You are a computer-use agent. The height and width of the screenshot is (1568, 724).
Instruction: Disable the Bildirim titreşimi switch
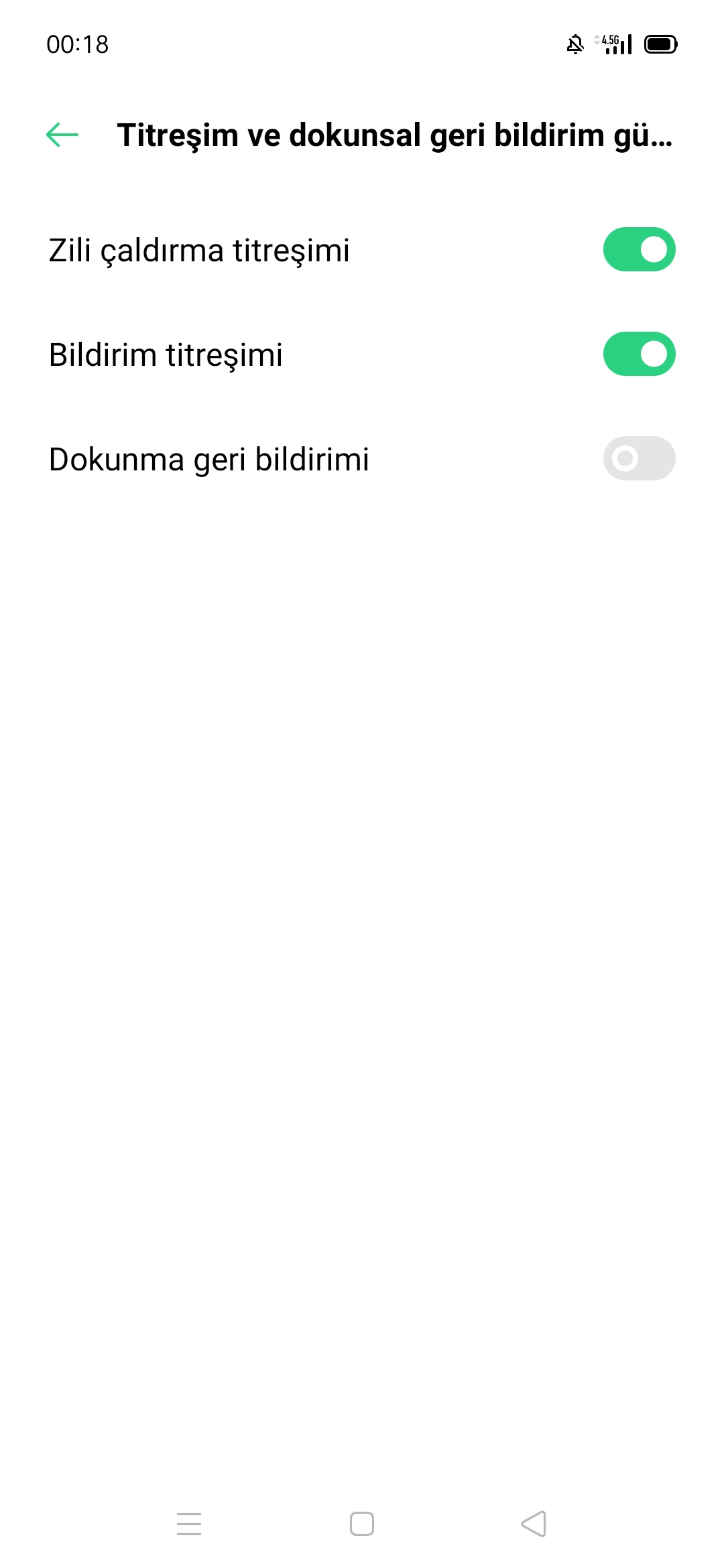[639, 354]
